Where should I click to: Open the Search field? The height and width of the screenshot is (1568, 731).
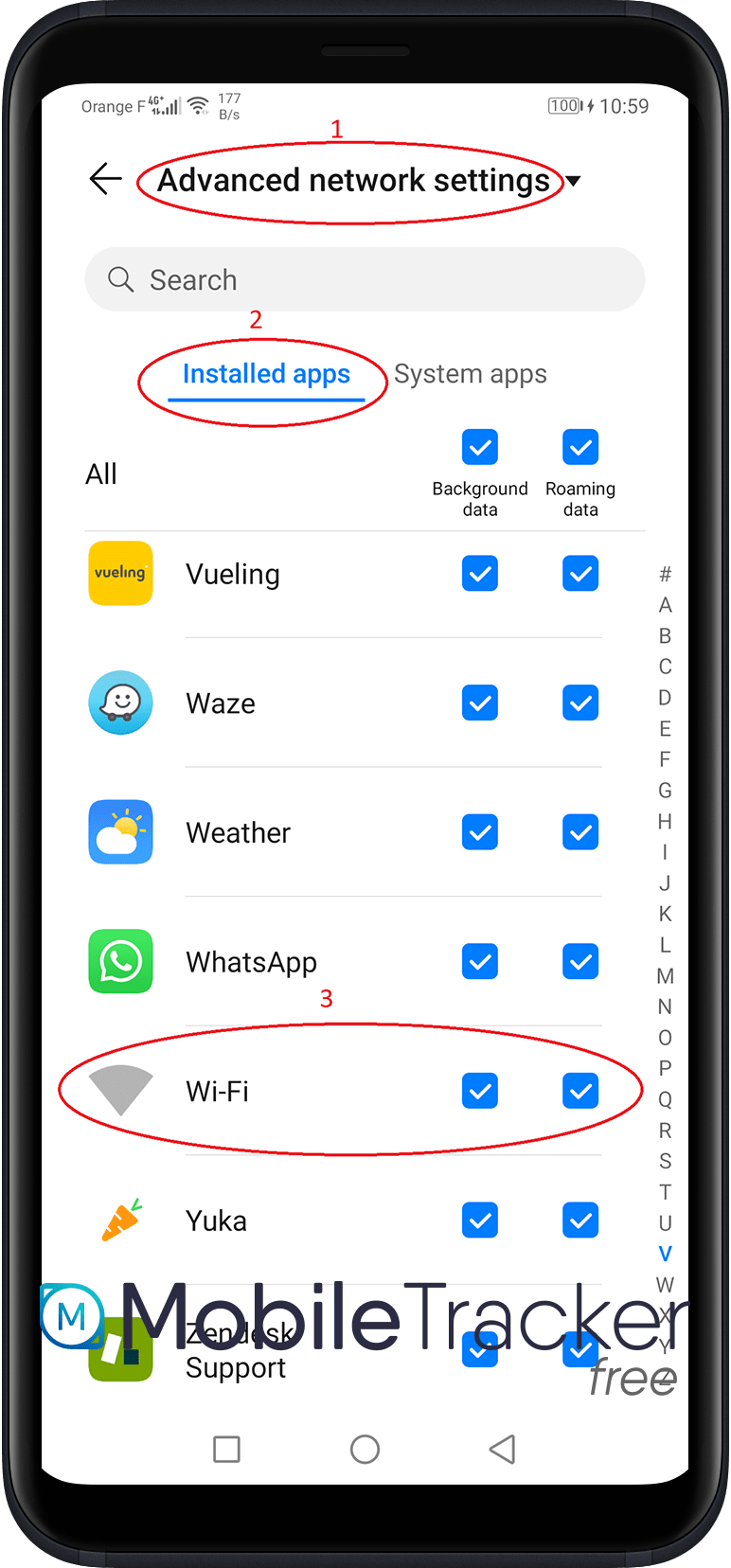pos(365,279)
